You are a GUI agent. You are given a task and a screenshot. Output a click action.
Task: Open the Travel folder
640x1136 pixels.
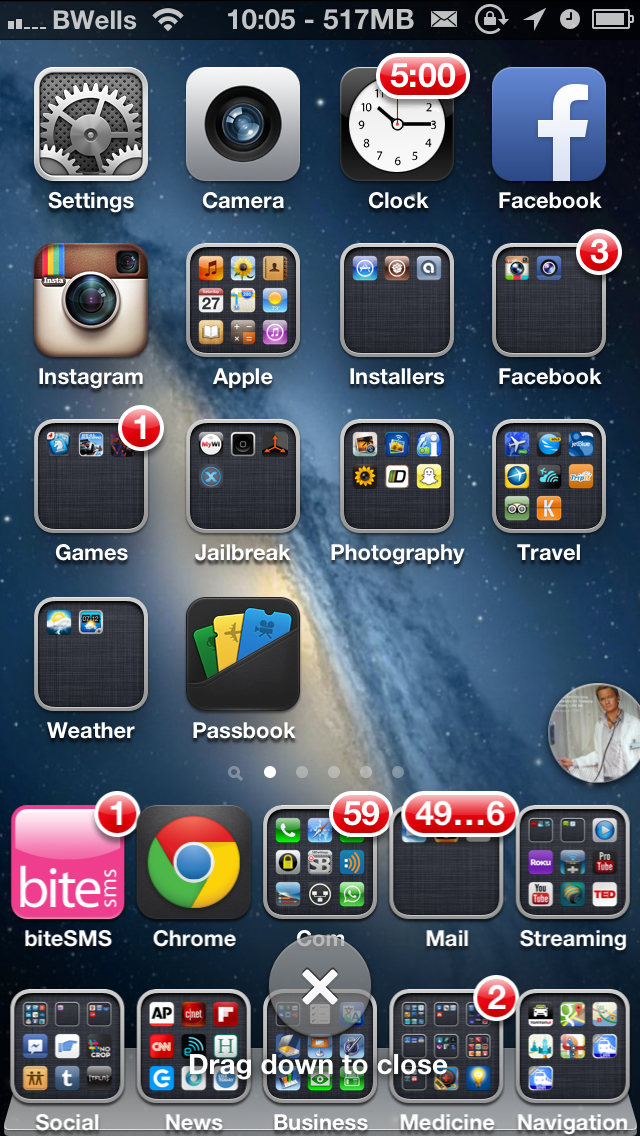point(549,477)
